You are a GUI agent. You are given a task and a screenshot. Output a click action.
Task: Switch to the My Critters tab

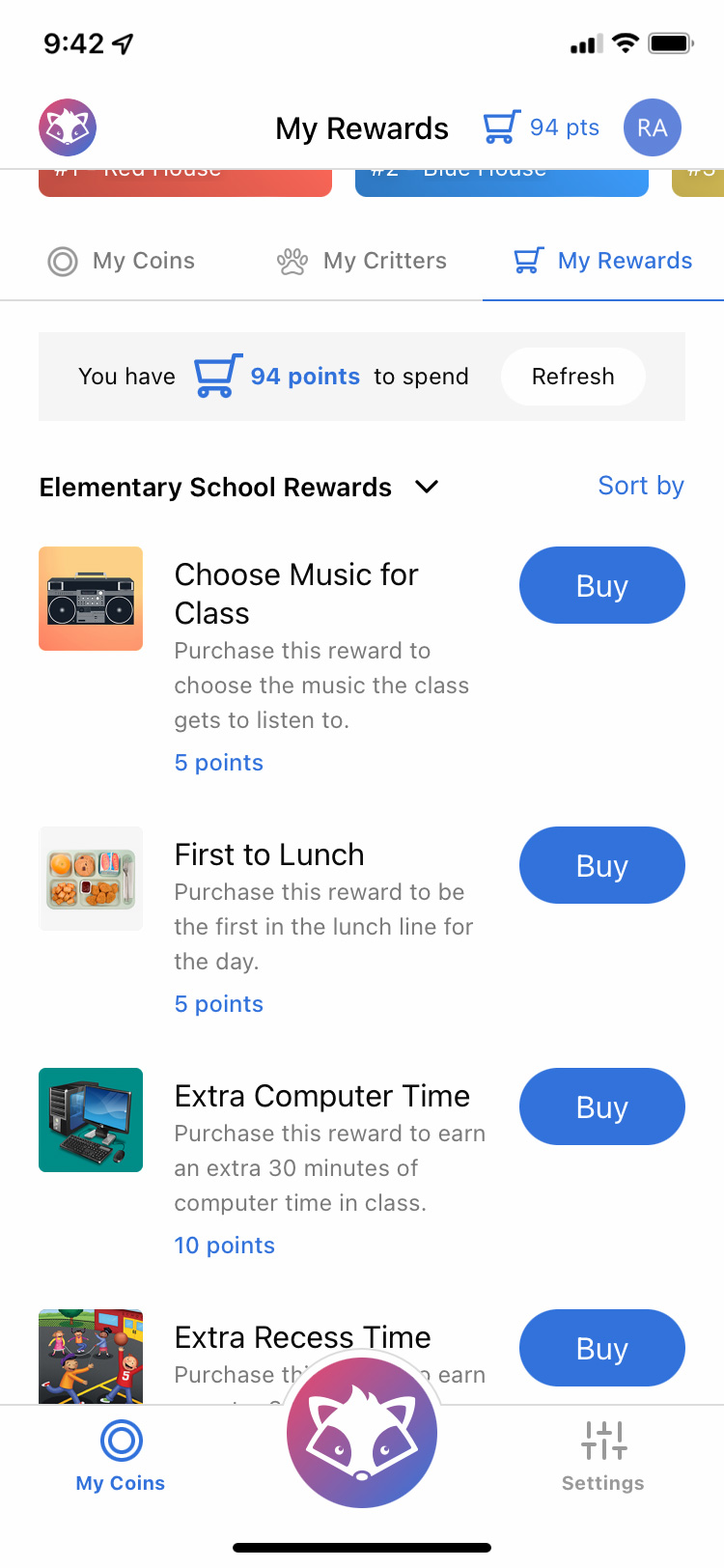(363, 260)
